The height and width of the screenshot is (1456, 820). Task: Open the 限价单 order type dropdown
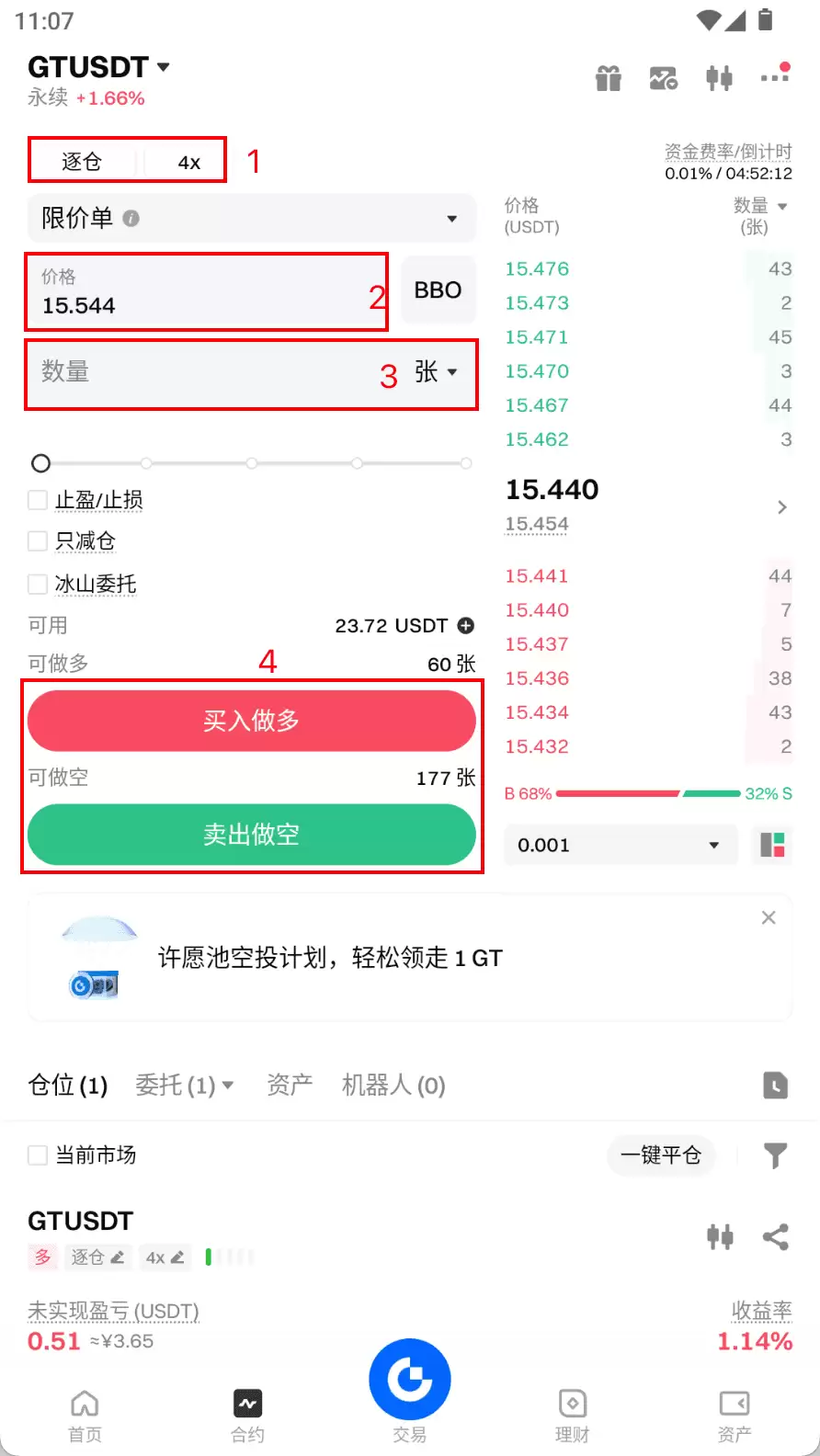(x=252, y=219)
